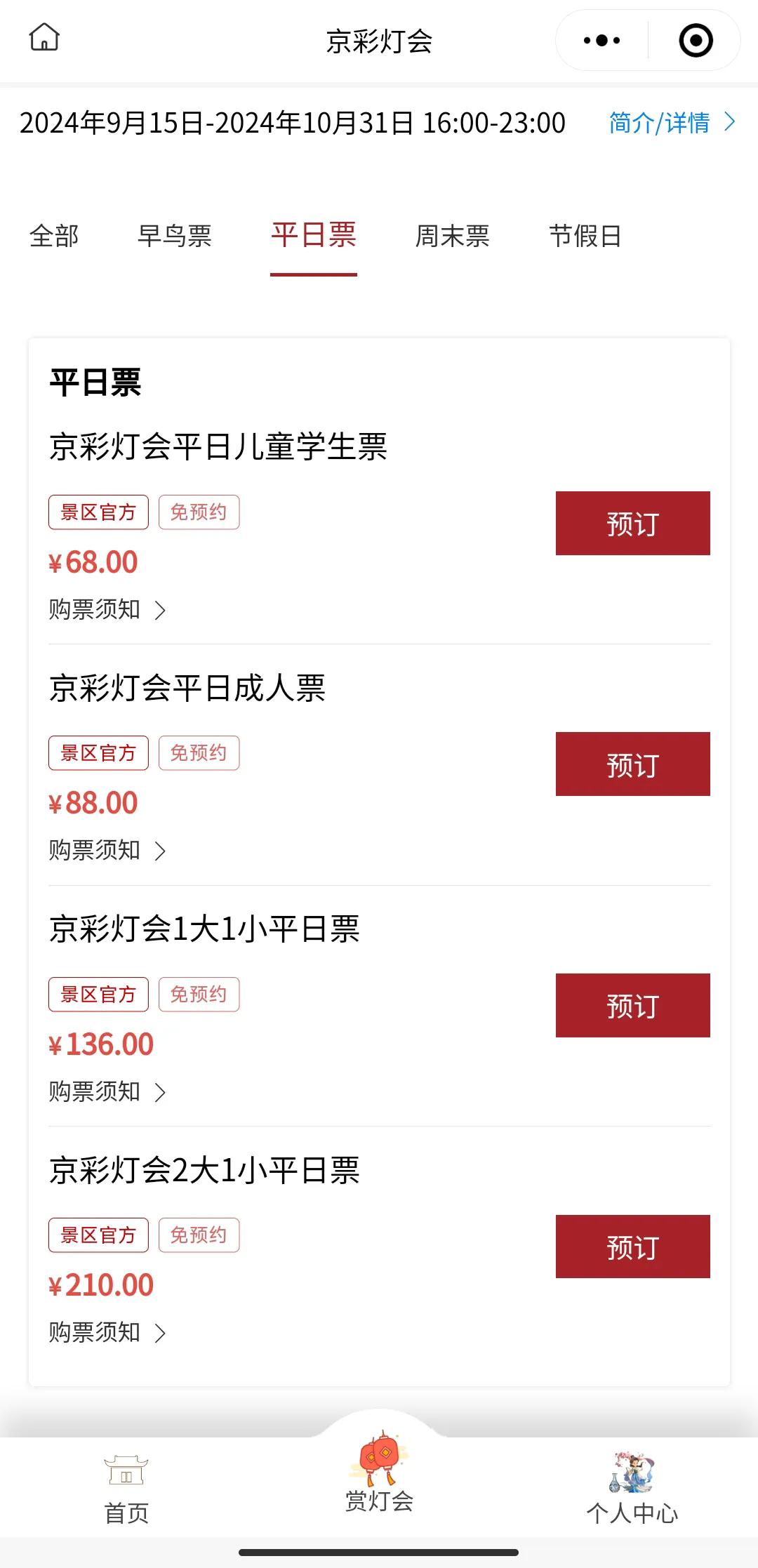
Task: Open 简介/详情 details link
Action: point(672,123)
